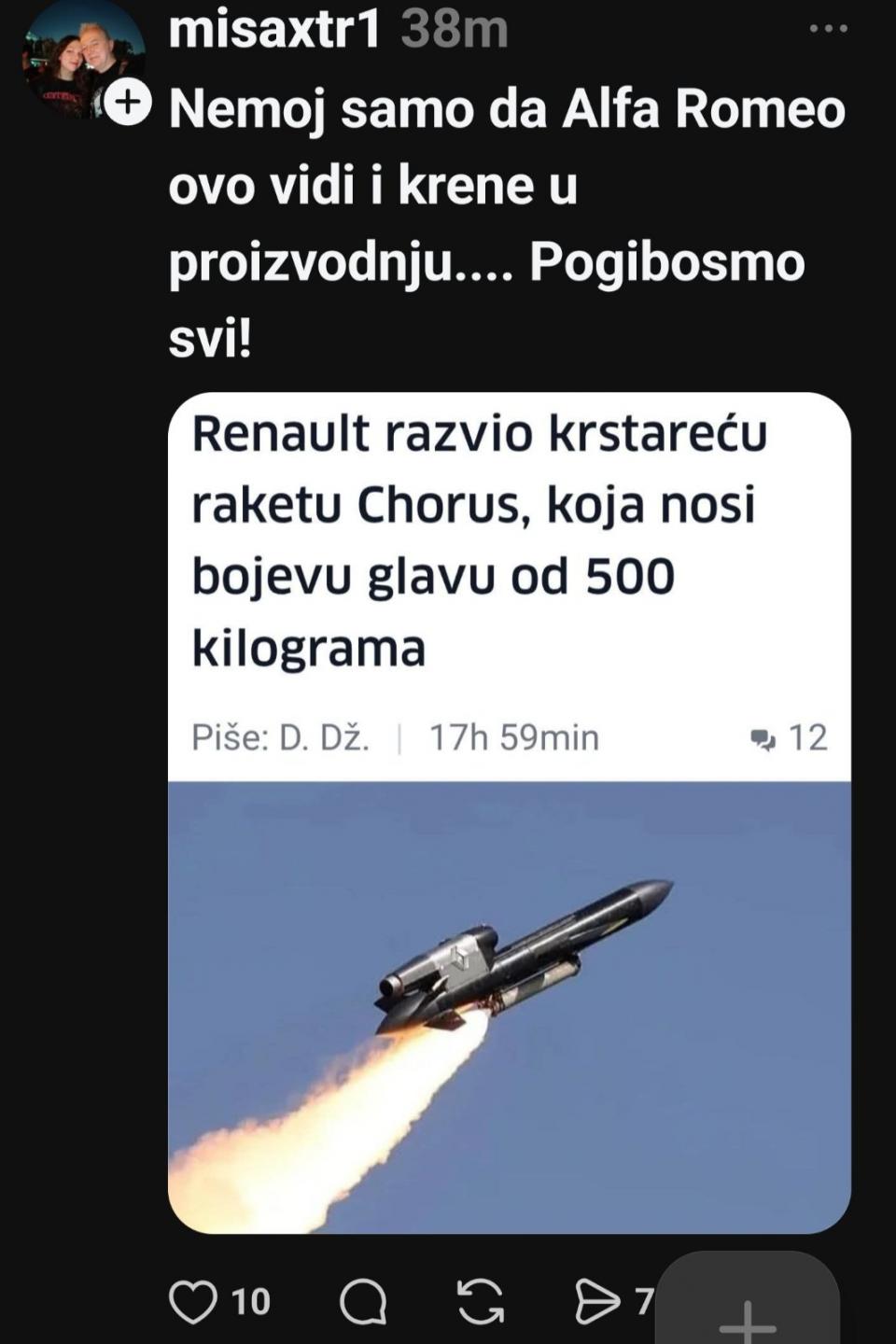This screenshot has width=896, height=1344.
Task: Open the misaxtr1 username link
Action: click(x=274, y=30)
